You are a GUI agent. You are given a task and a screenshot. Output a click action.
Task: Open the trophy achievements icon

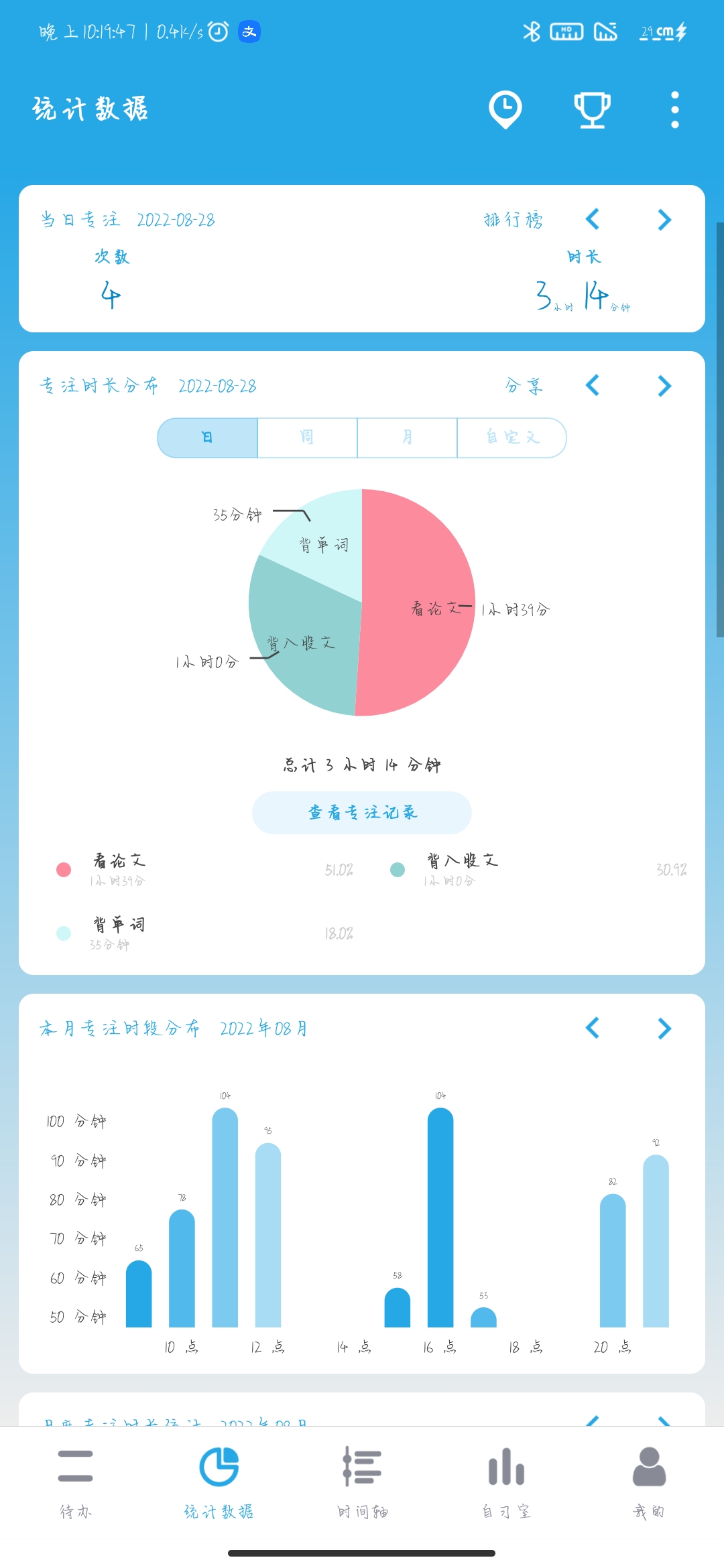pyautogui.click(x=592, y=109)
